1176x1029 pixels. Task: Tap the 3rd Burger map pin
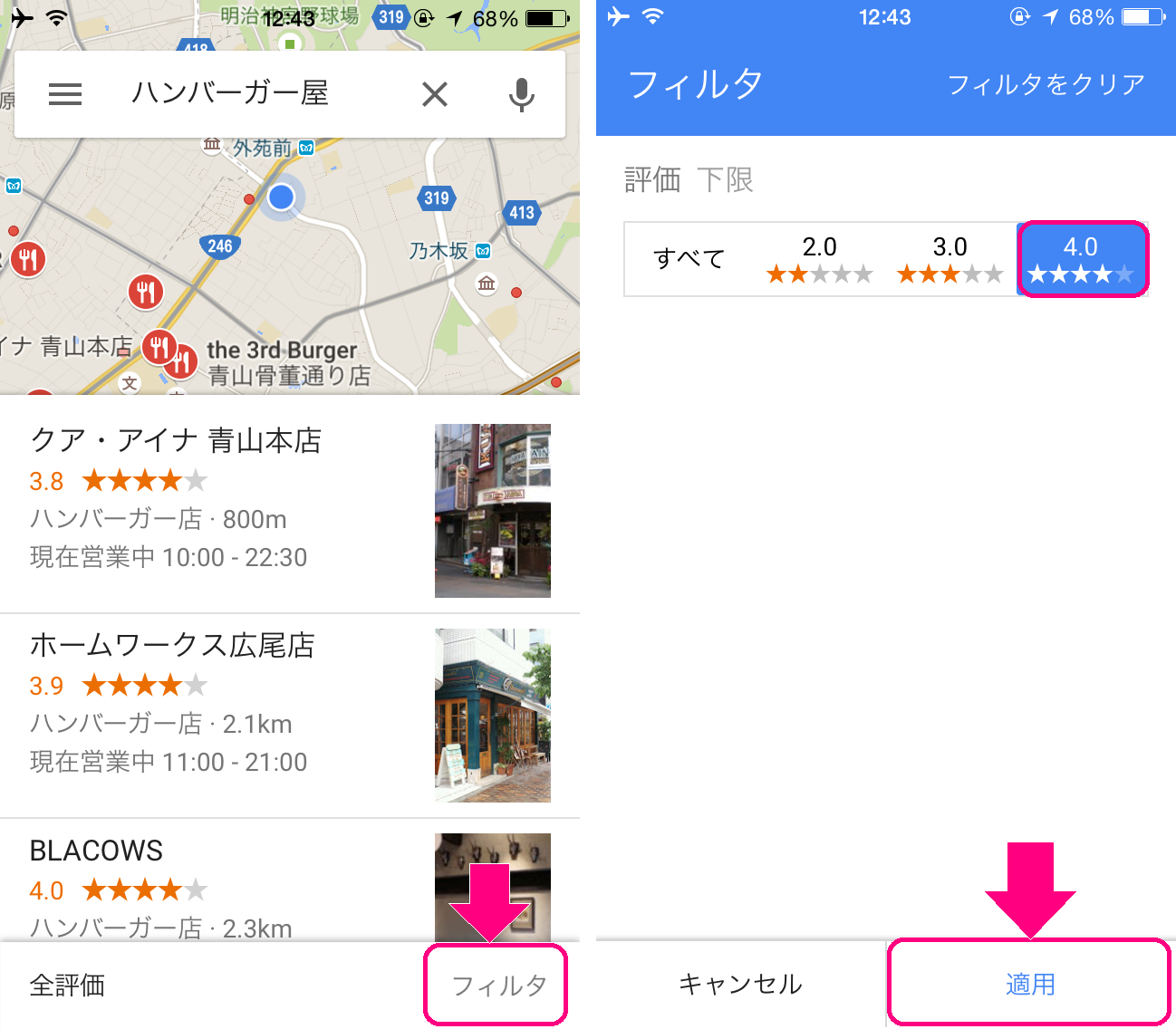click(x=181, y=361)
